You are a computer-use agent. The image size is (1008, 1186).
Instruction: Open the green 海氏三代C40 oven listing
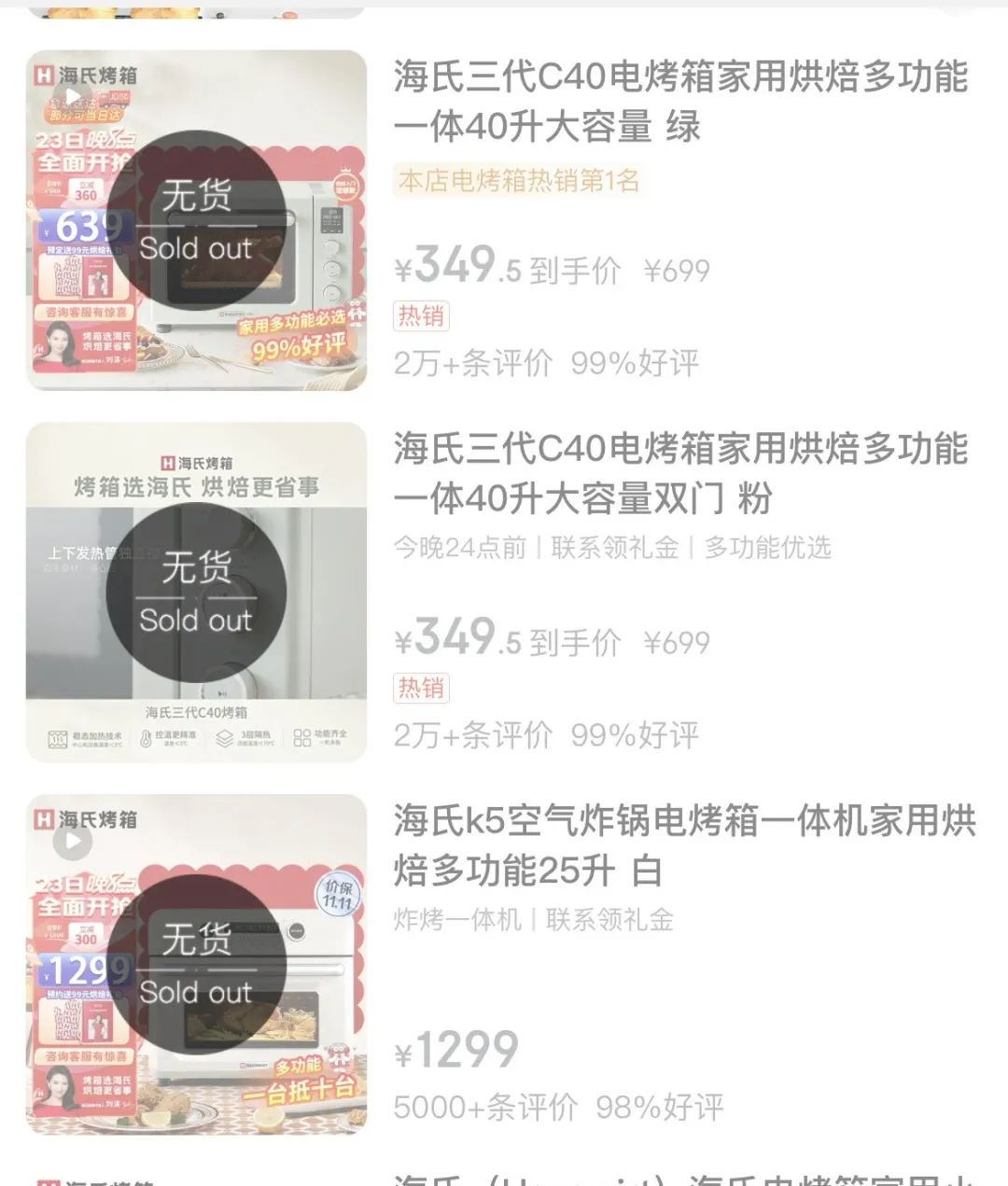[x=679, y=102]
